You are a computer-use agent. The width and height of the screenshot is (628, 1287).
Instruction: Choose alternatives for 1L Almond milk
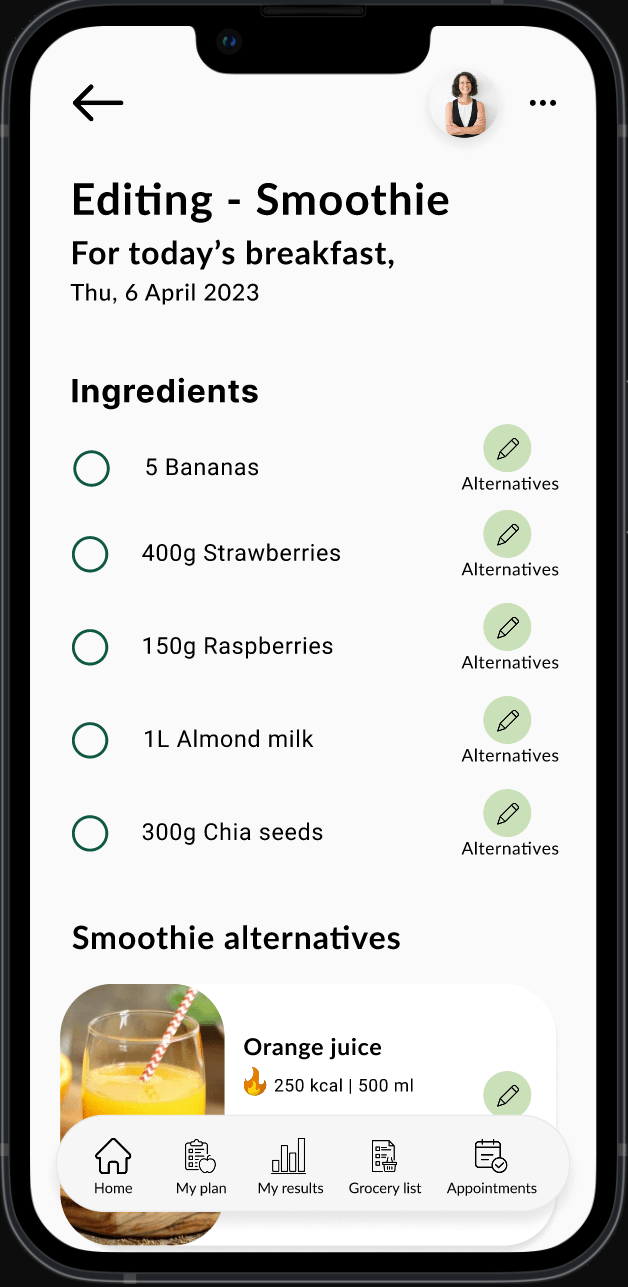[507, 722]
